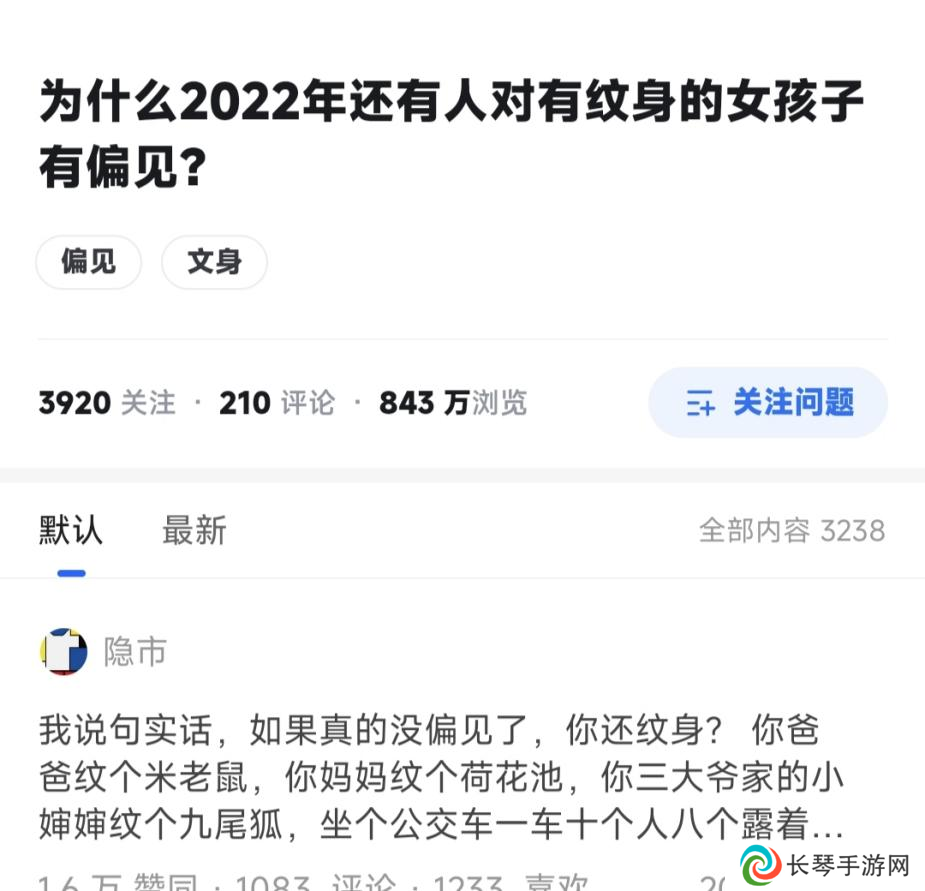The image size is (925, 891).
Task: Open the 210 评论 comments
Action: 277,403
